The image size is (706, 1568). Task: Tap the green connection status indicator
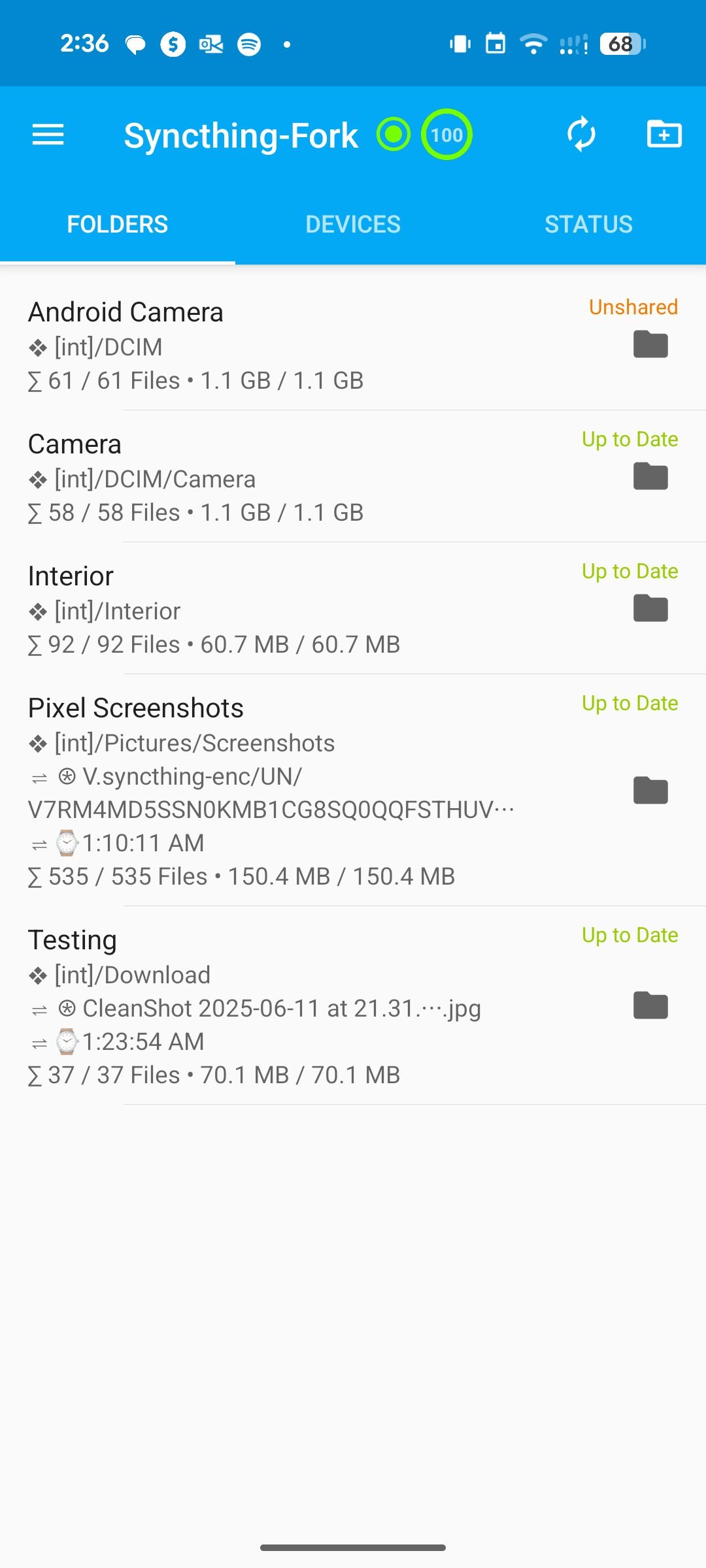[x=392, y=133]
